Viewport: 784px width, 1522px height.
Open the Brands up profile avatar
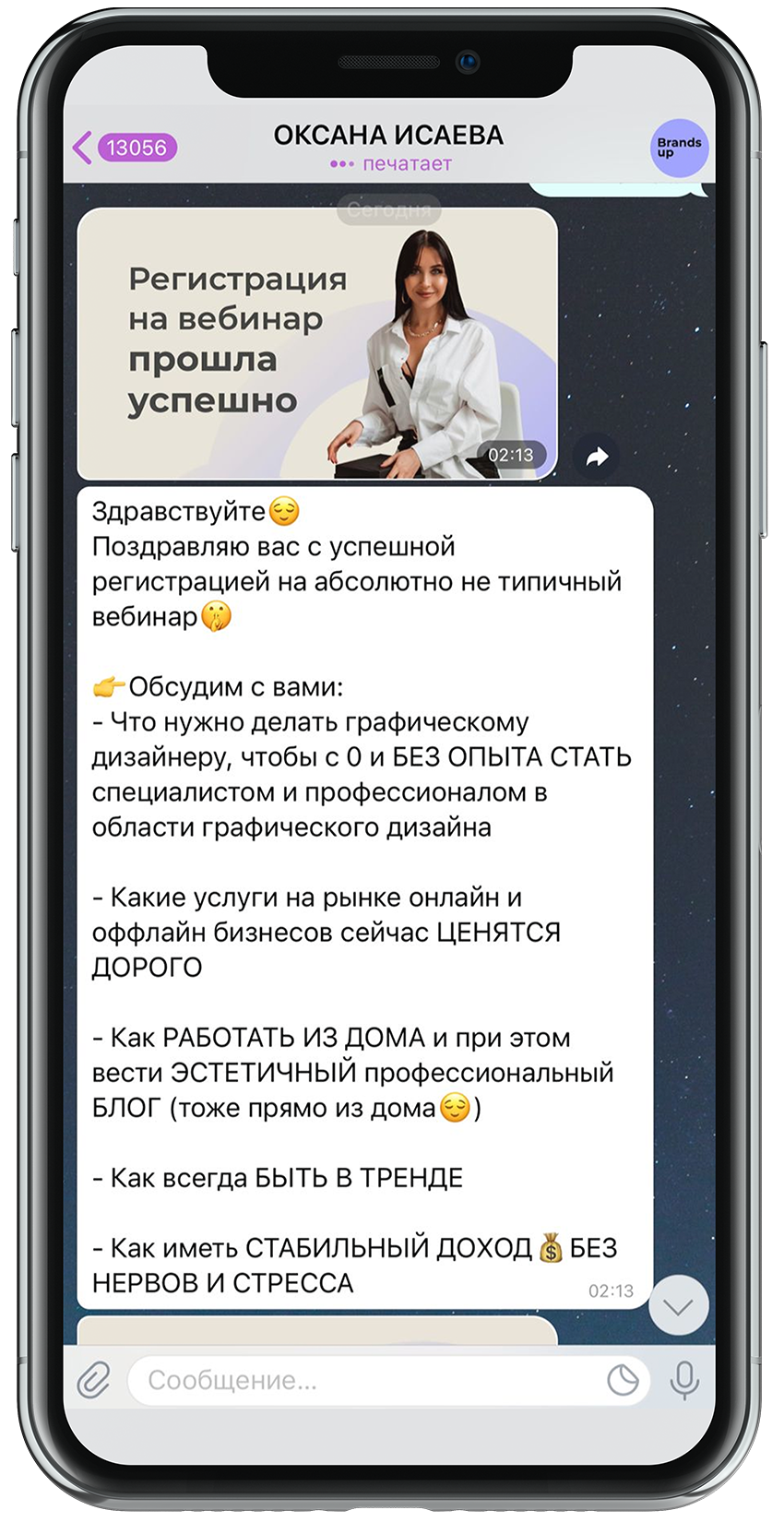[679, 148]
